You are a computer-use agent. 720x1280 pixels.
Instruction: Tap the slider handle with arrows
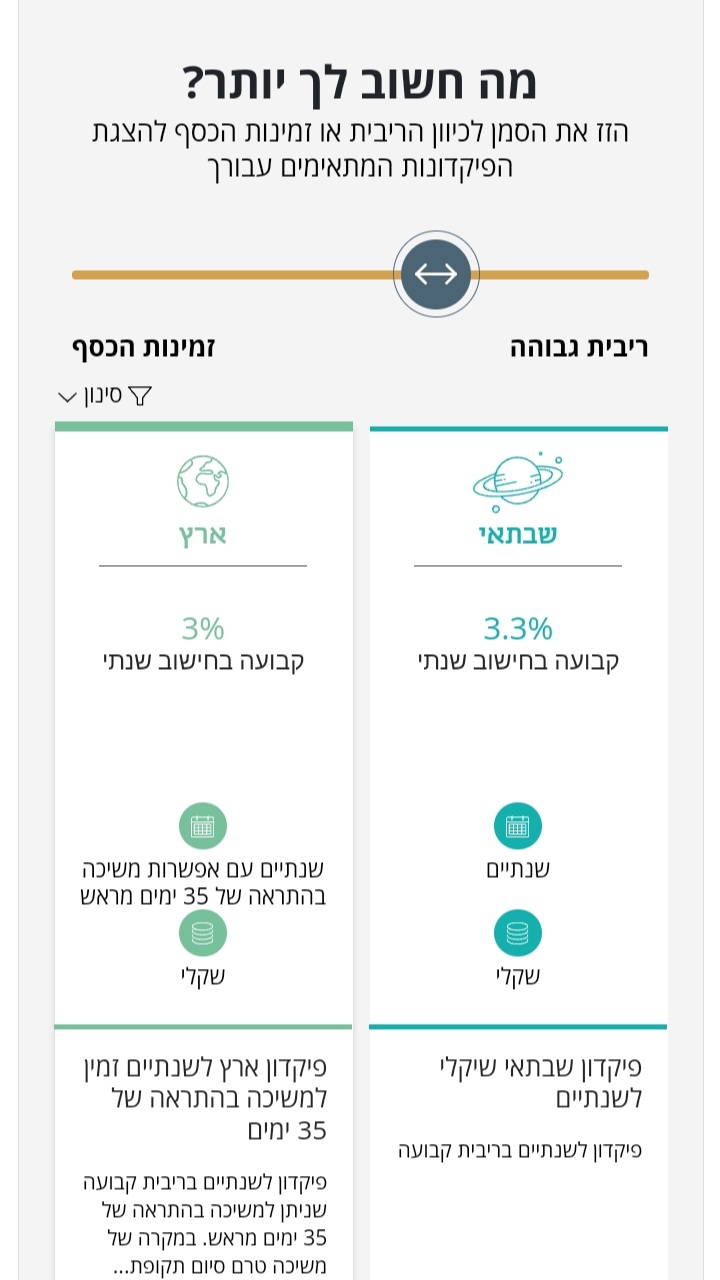pyautogui.click(x=436, y=274)
